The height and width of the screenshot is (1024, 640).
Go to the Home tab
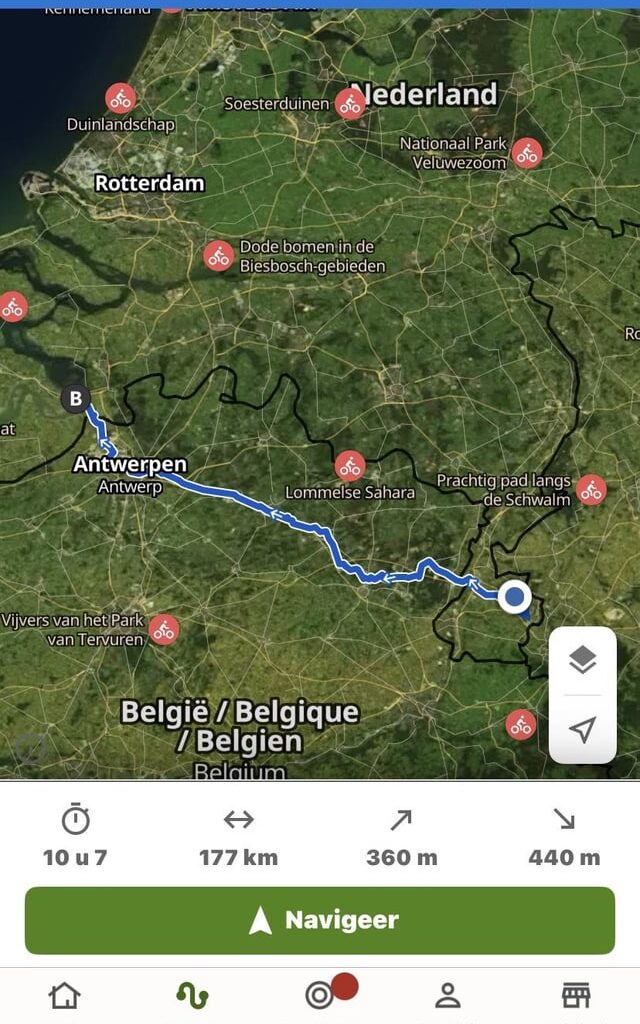click(x=64, y=995)
